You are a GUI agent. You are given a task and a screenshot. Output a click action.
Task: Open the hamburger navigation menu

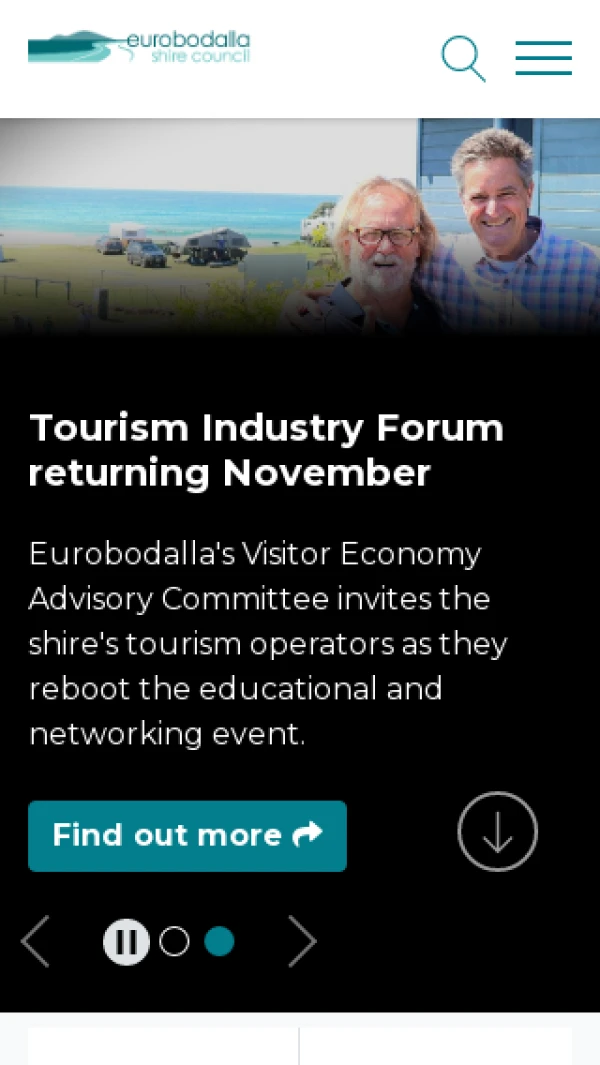point(543,58)
